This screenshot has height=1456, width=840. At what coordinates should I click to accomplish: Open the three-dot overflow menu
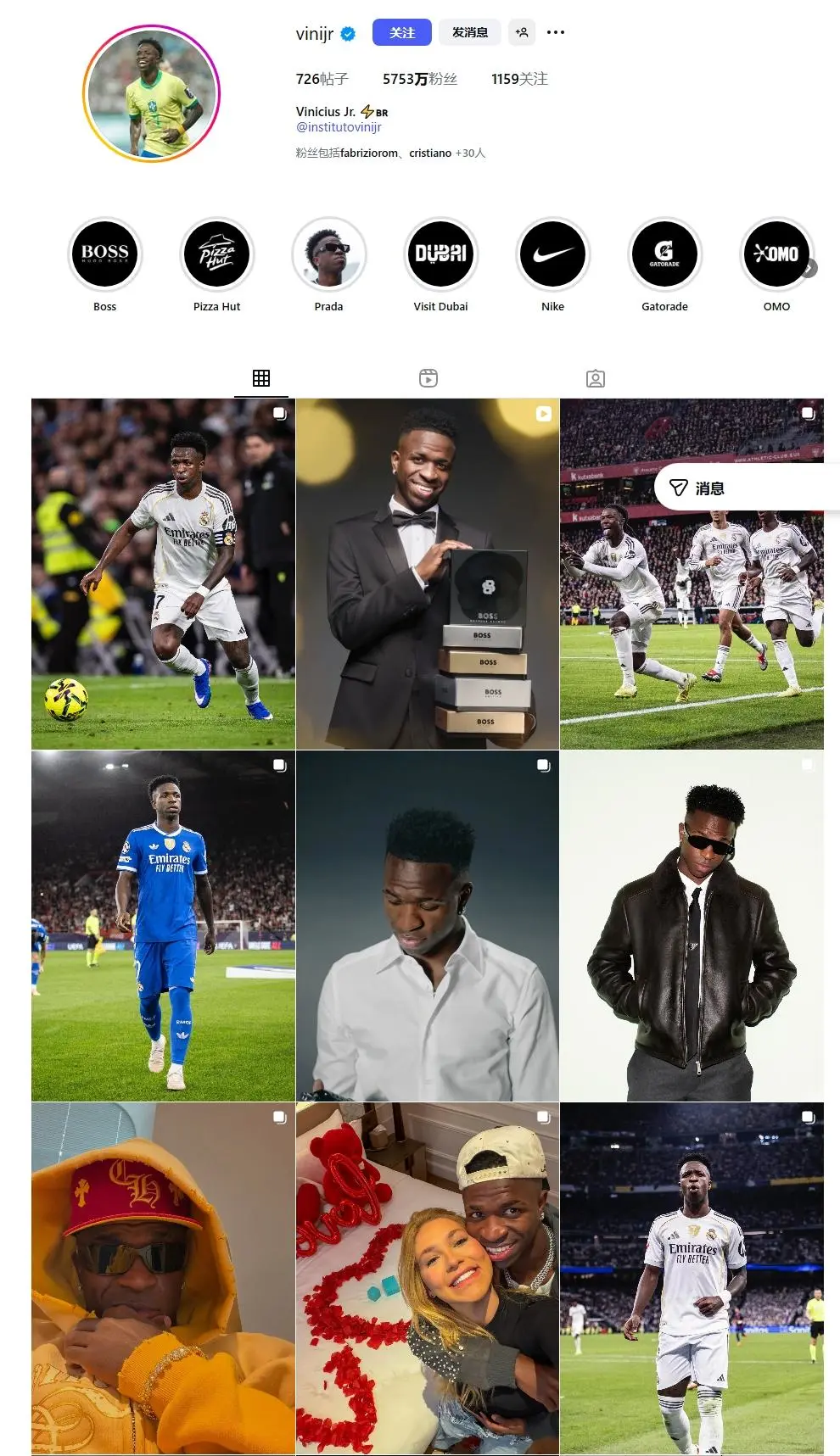click(556, 32)
